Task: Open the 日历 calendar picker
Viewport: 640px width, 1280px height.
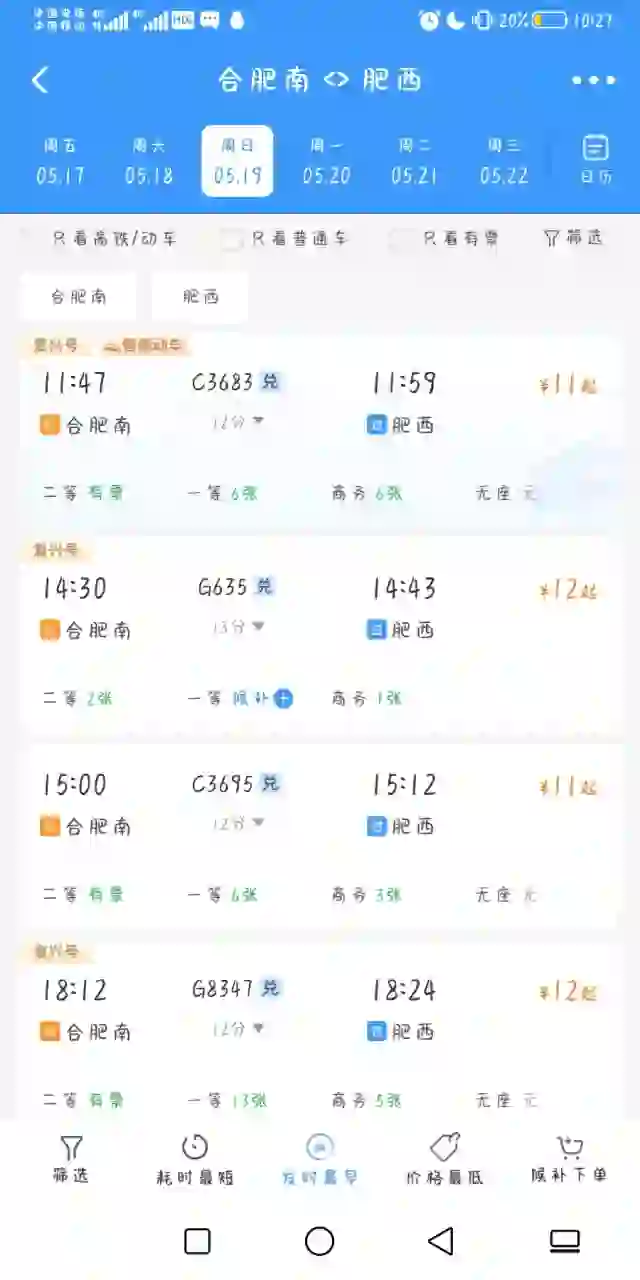Action: [x=595, y=159]
